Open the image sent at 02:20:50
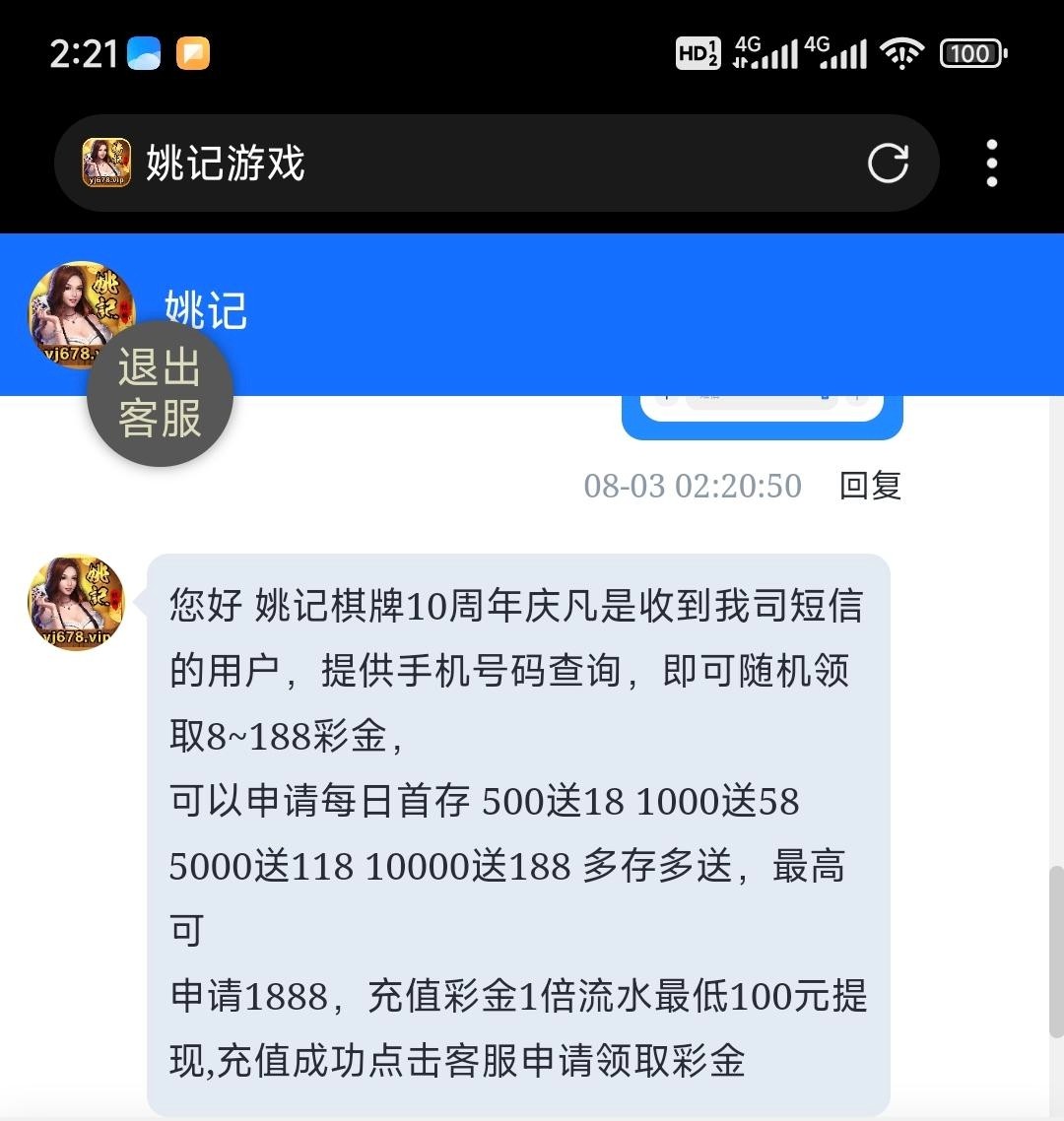Viewport: 1064px width, 1121px height. [762, 416]
